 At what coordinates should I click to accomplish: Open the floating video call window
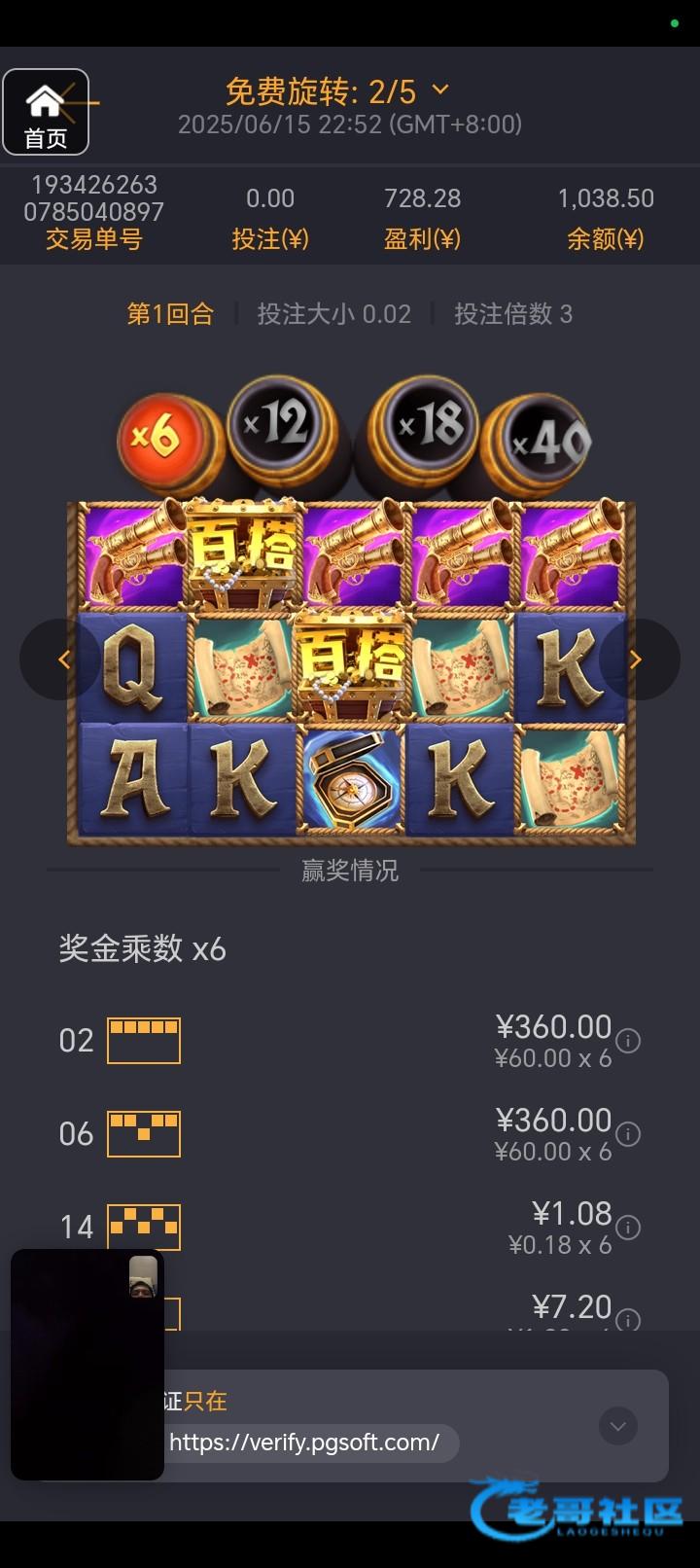[x=87, y=1364]
